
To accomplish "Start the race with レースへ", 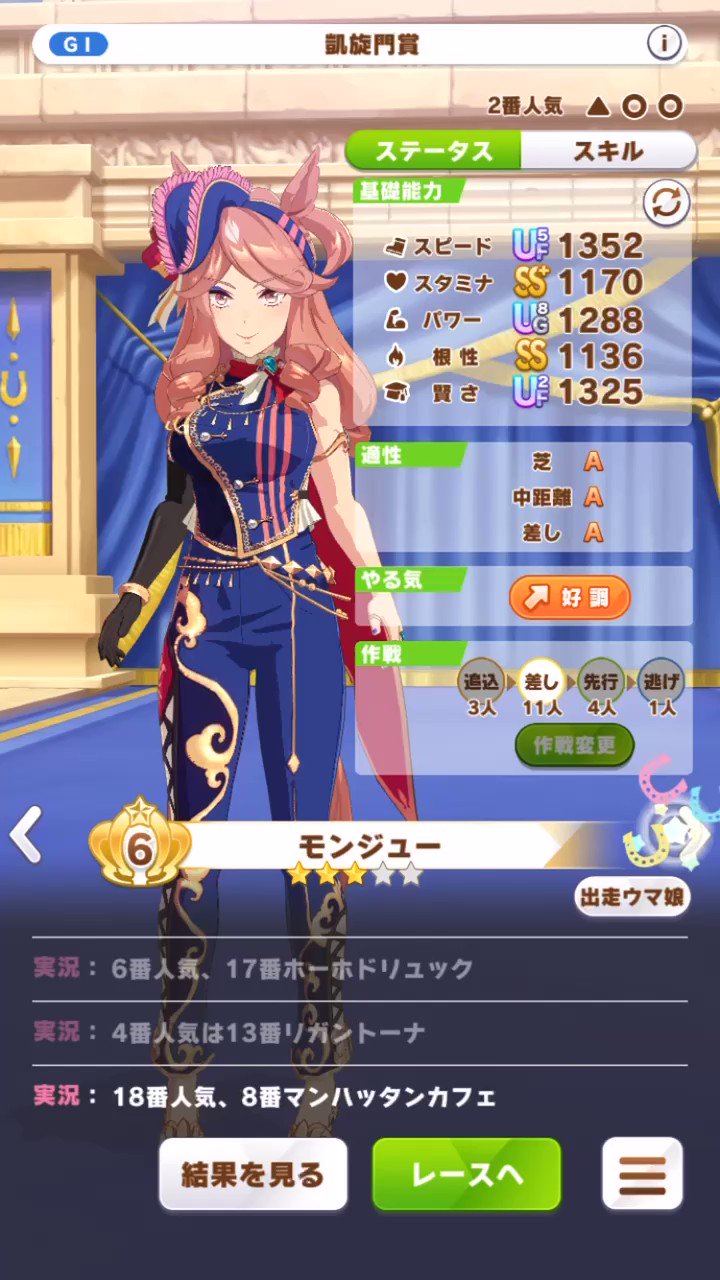I will tap(467, 1174).
